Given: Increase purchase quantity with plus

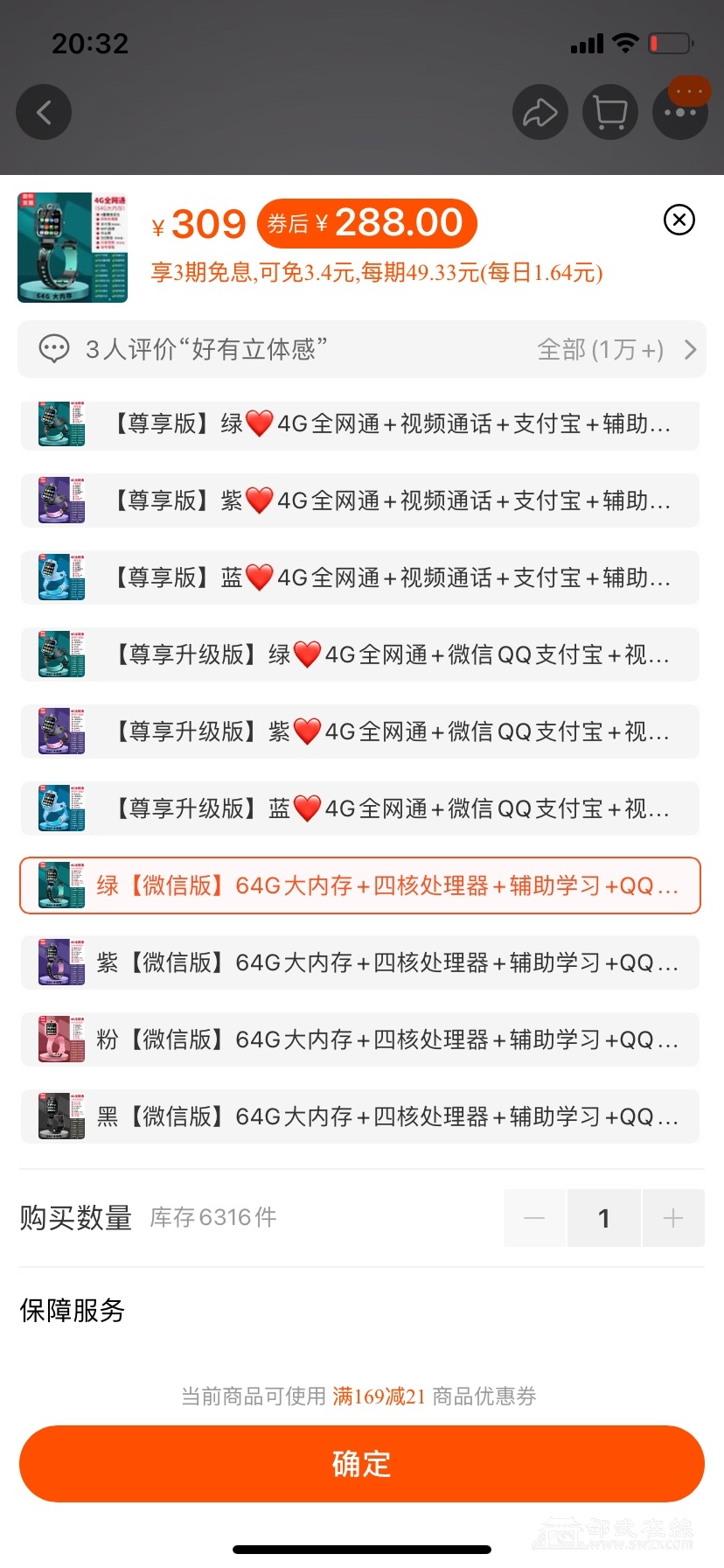Looking at the screenshot, I should [673, 1218].
